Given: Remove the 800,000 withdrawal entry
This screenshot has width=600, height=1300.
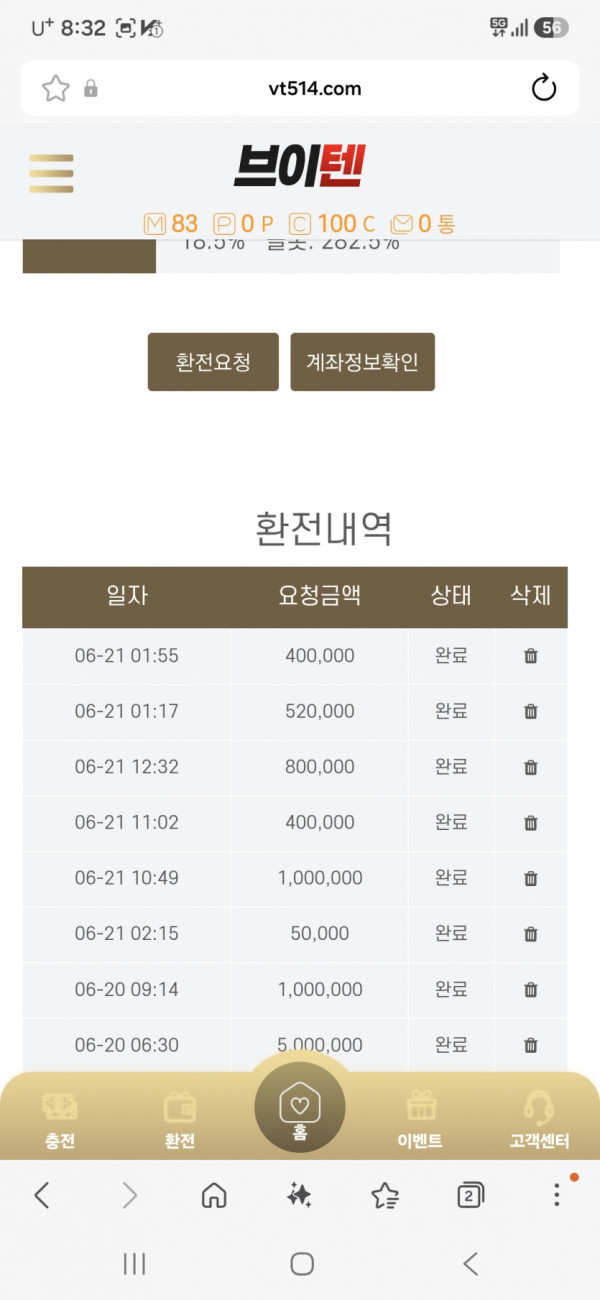Looking at the screenshot, I should point(531,767).
